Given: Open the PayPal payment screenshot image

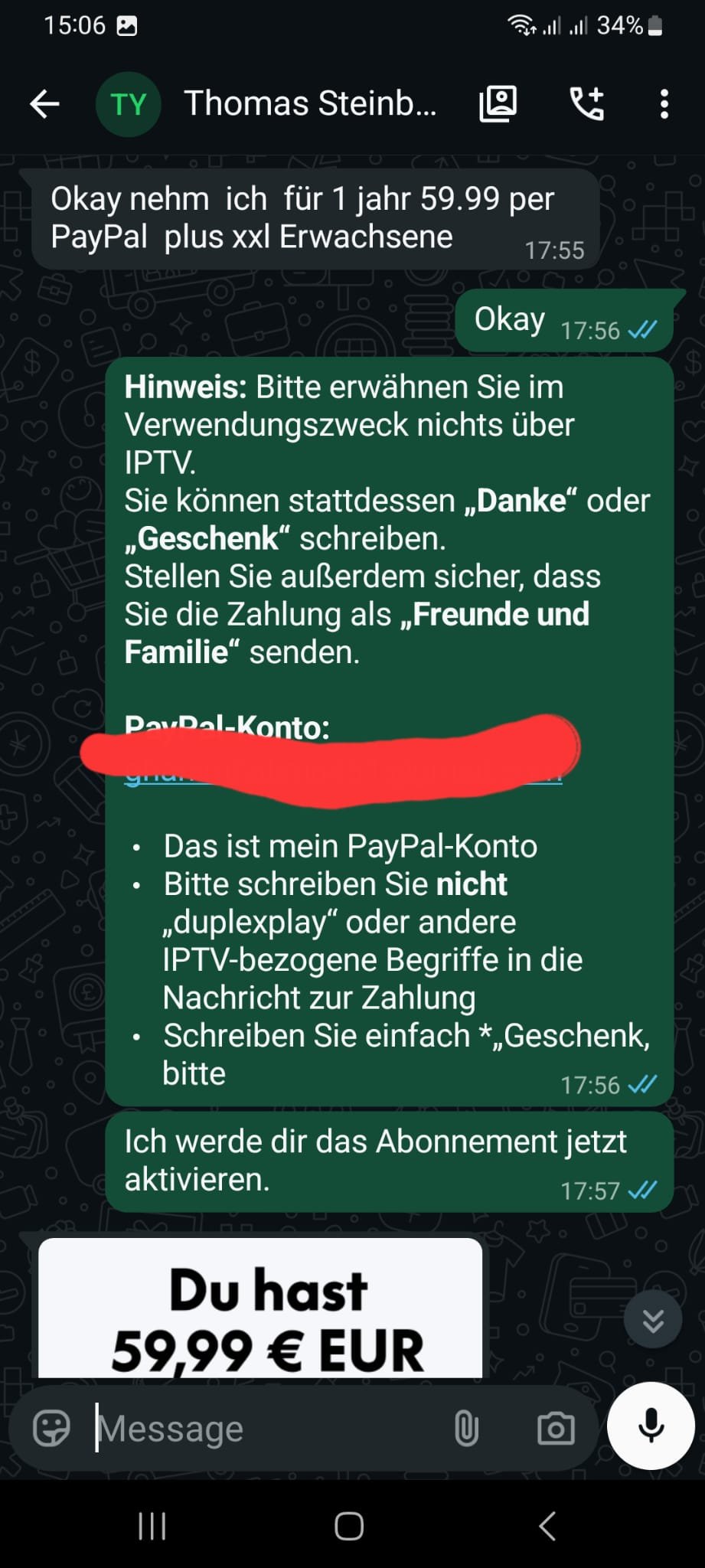Looking at the screenshot, I should pyautogui.click(x=260, y=1308).
